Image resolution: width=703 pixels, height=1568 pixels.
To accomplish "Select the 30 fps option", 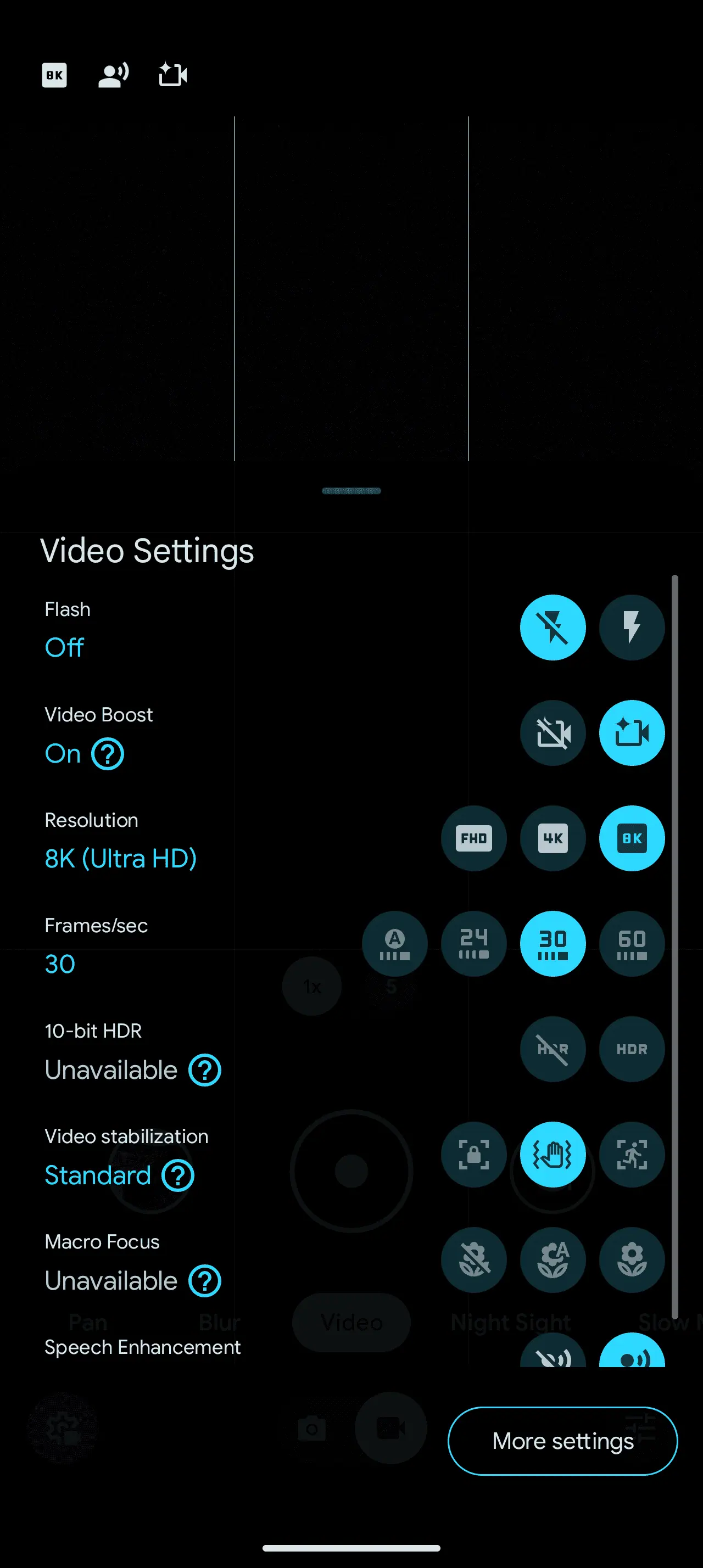I will [x=553, y=943].
